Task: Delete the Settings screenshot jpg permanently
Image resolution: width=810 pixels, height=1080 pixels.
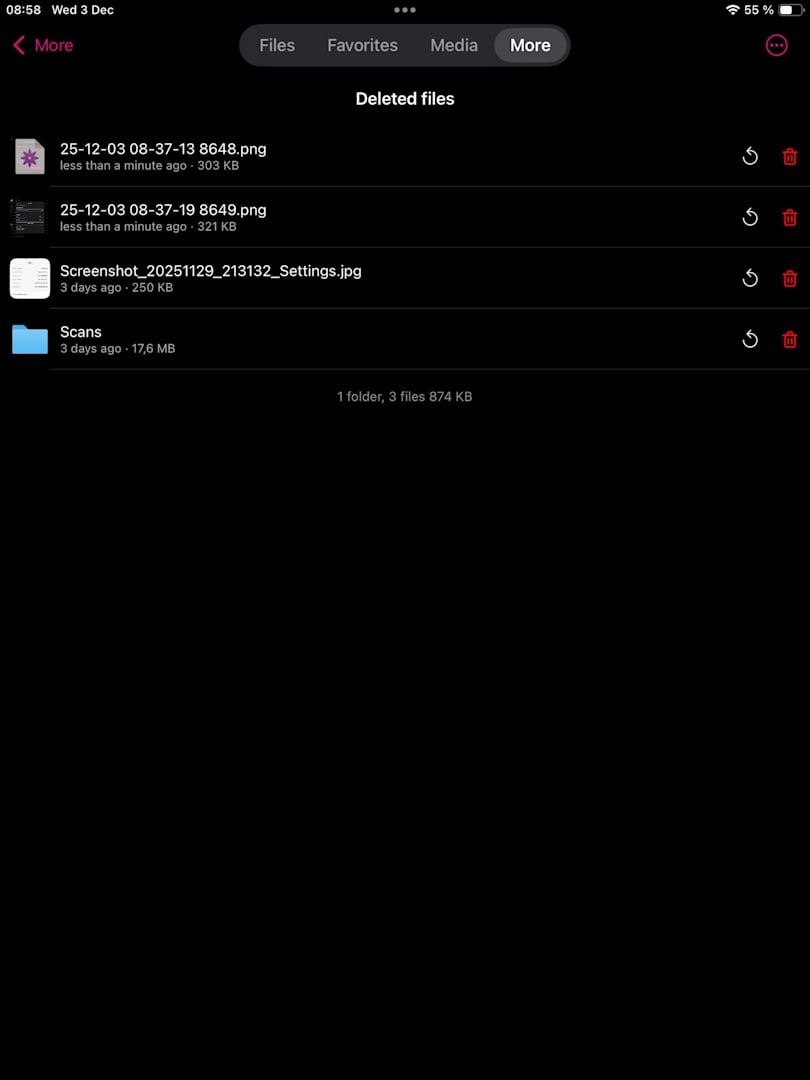Action: [x=790, y=278]
